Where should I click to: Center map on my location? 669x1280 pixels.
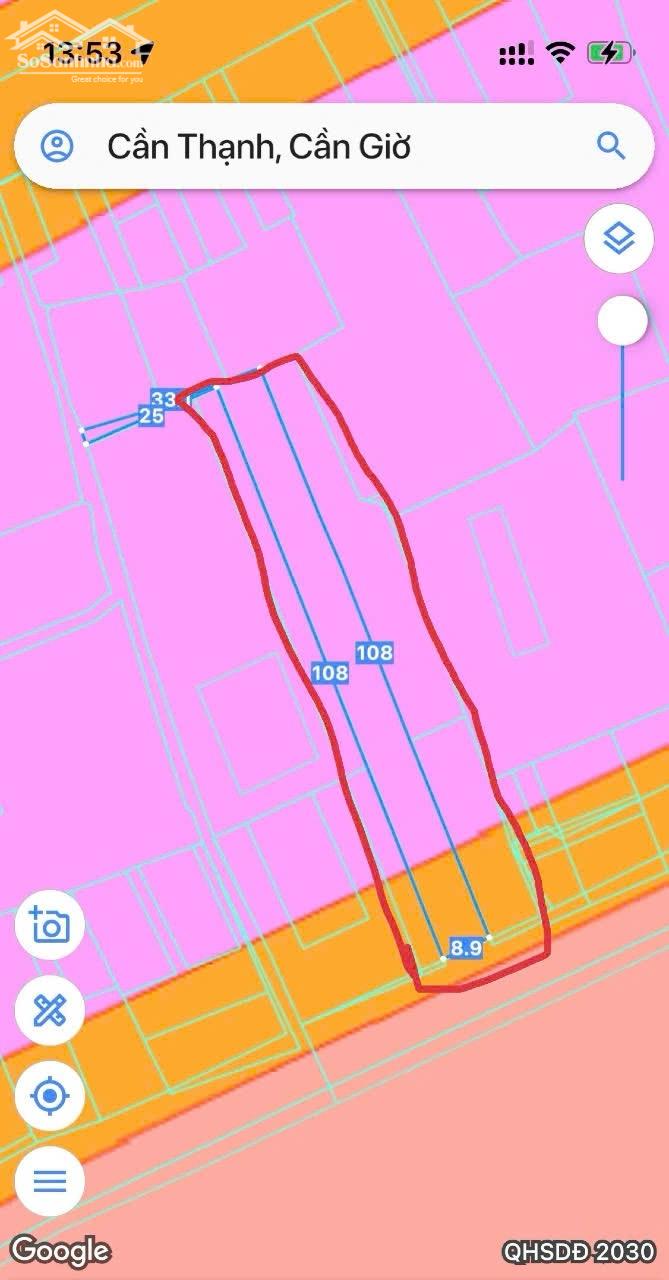click(x=50, y=1096)
